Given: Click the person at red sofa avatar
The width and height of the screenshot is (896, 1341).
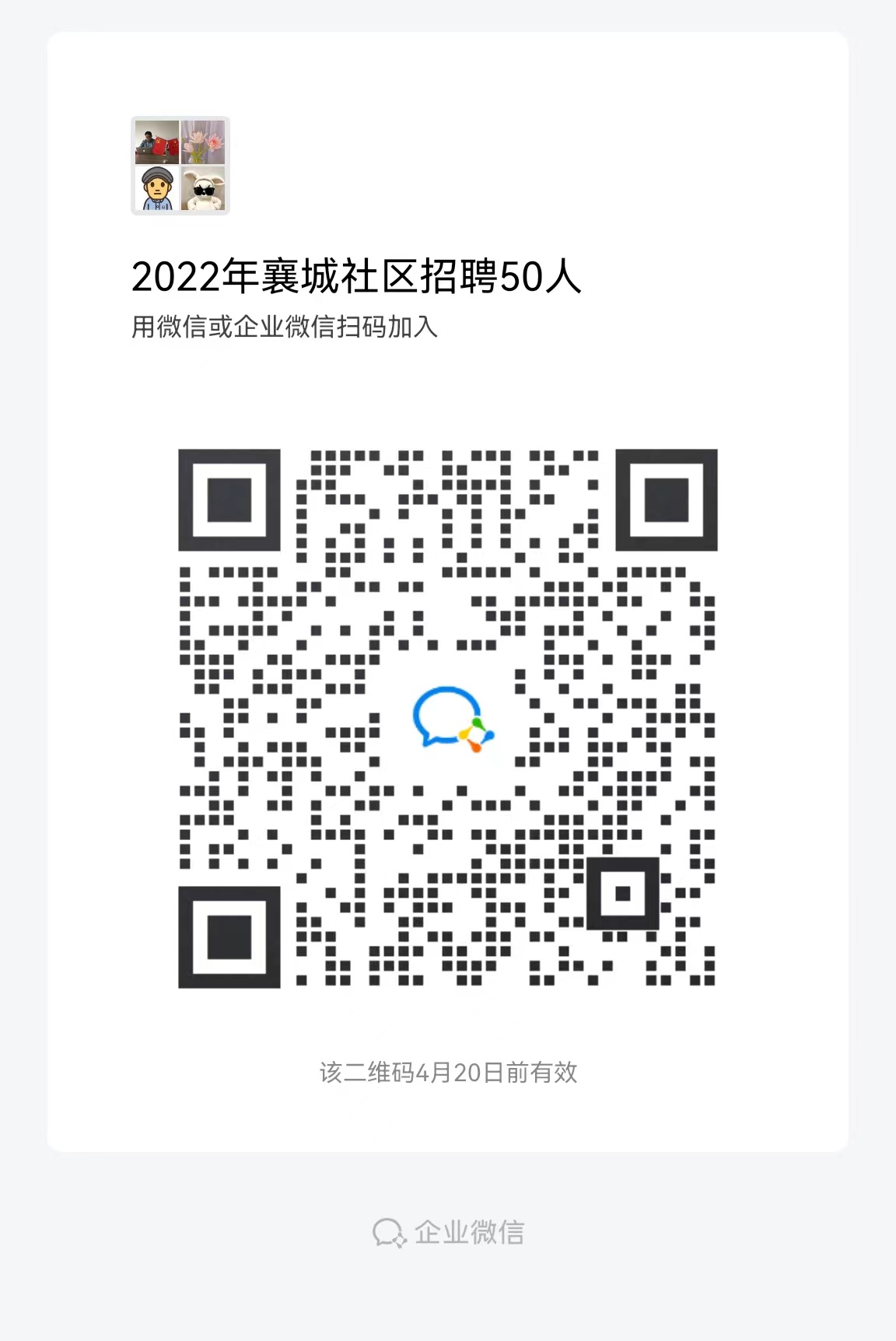Looking at the screenshot, I should point(156,144).
